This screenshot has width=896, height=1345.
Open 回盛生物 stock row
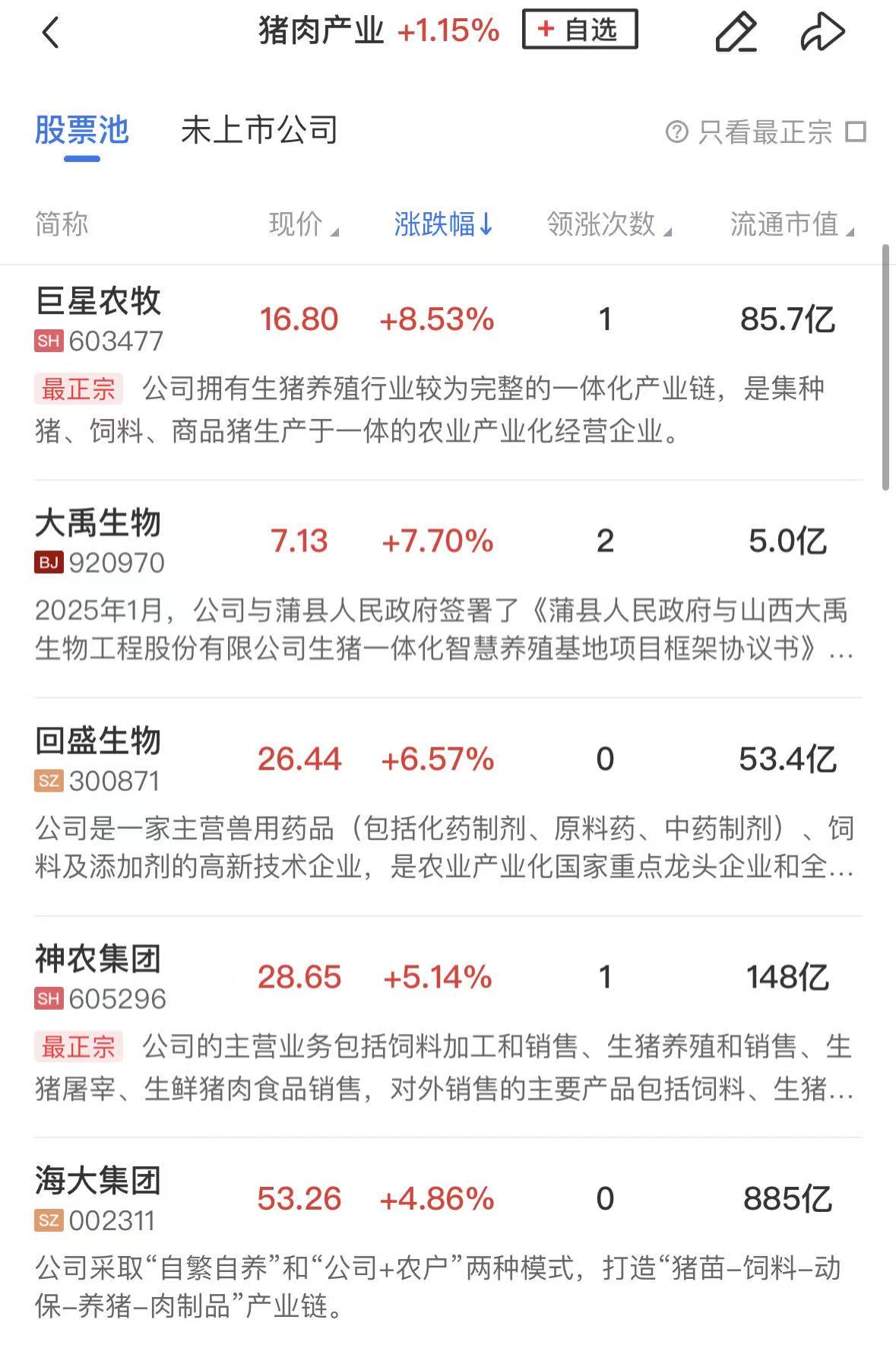point(99,742)
